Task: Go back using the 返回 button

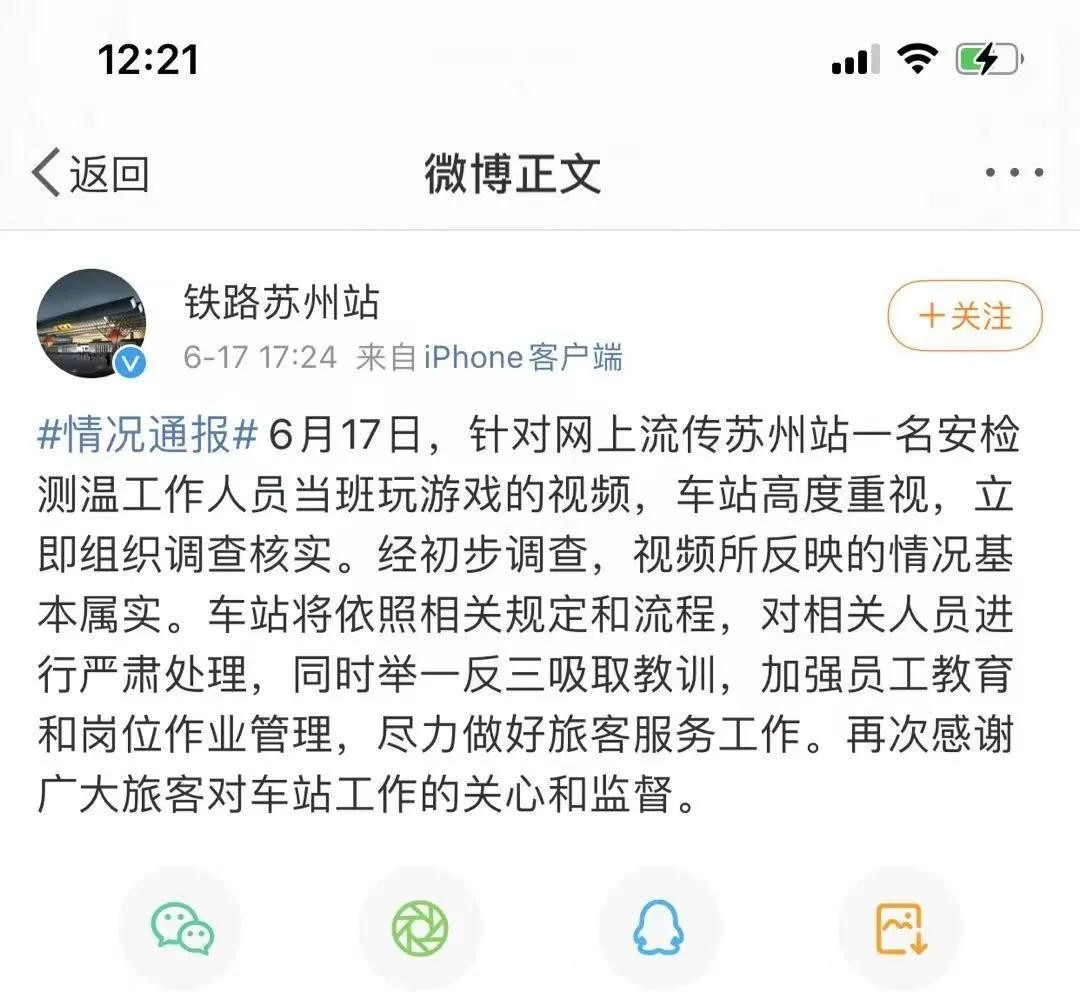Action: point(90,174)
